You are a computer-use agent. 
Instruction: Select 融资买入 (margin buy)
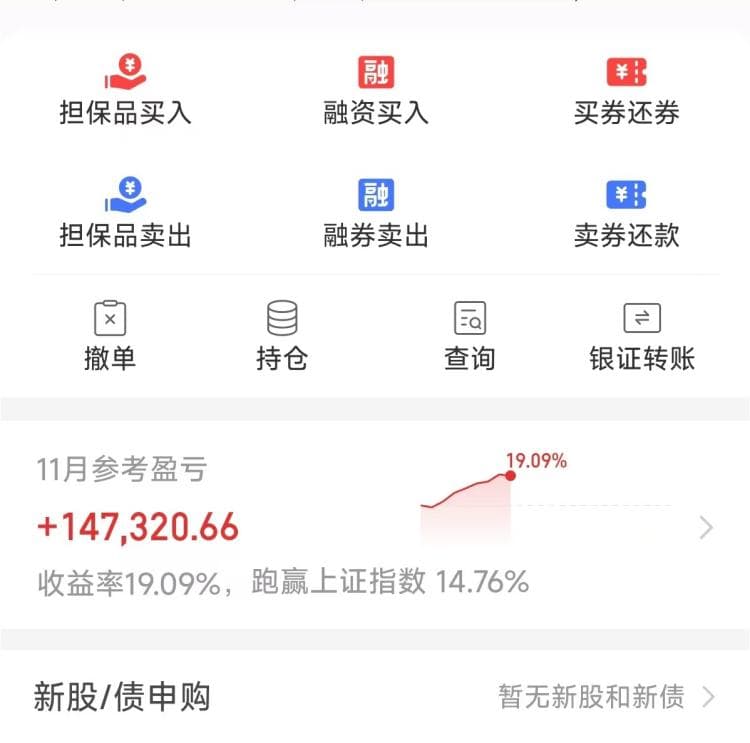pyautogui.click(x=376, y=90)
